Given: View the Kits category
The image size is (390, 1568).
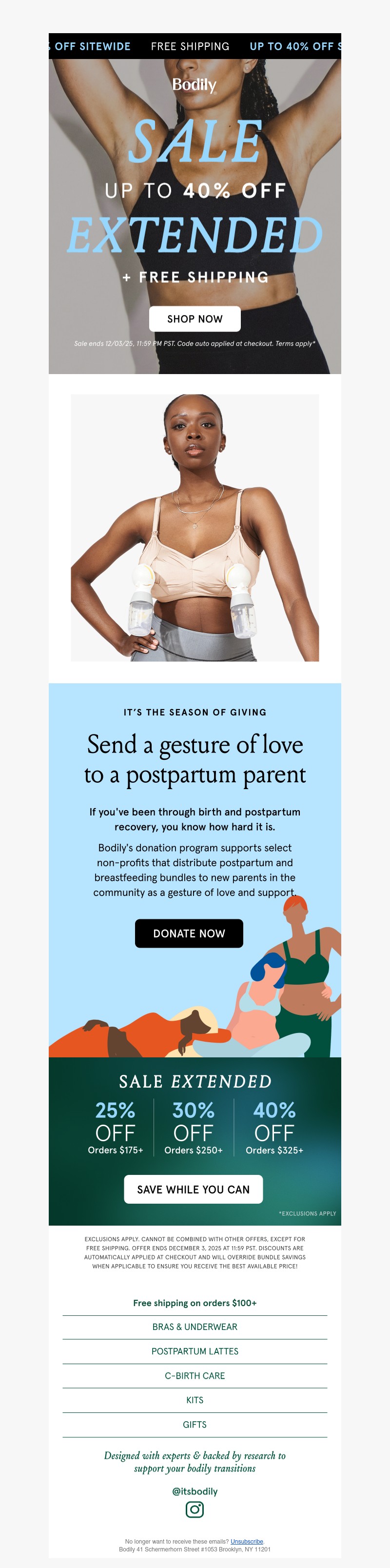Looking at the screenshot, I should click(195, 1399).
